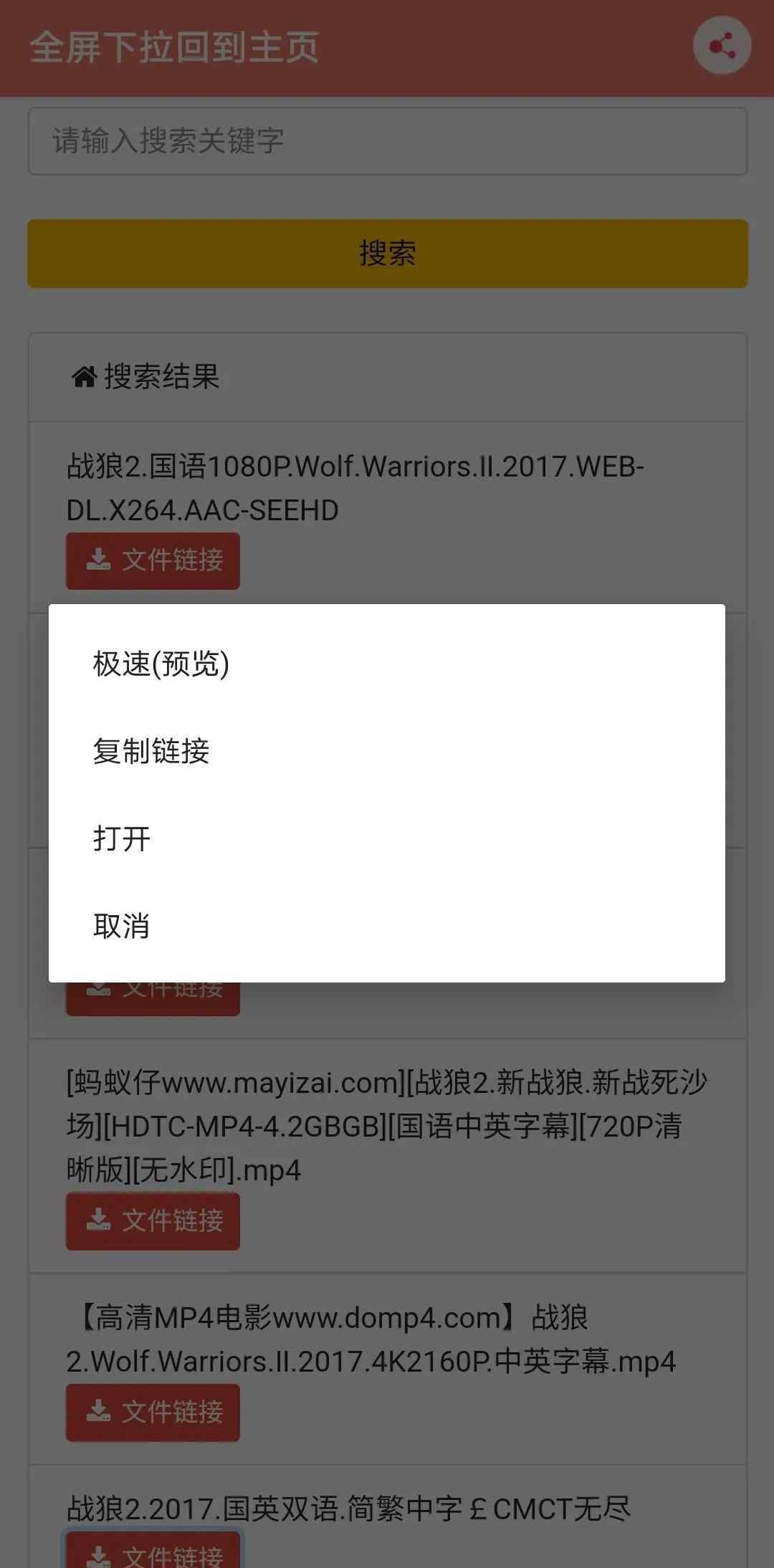Screen dimensions: 774x1568
Task: Focus the 请输入搜索关键字 search field
Action: pyautogui.click(x=387, y=141)
